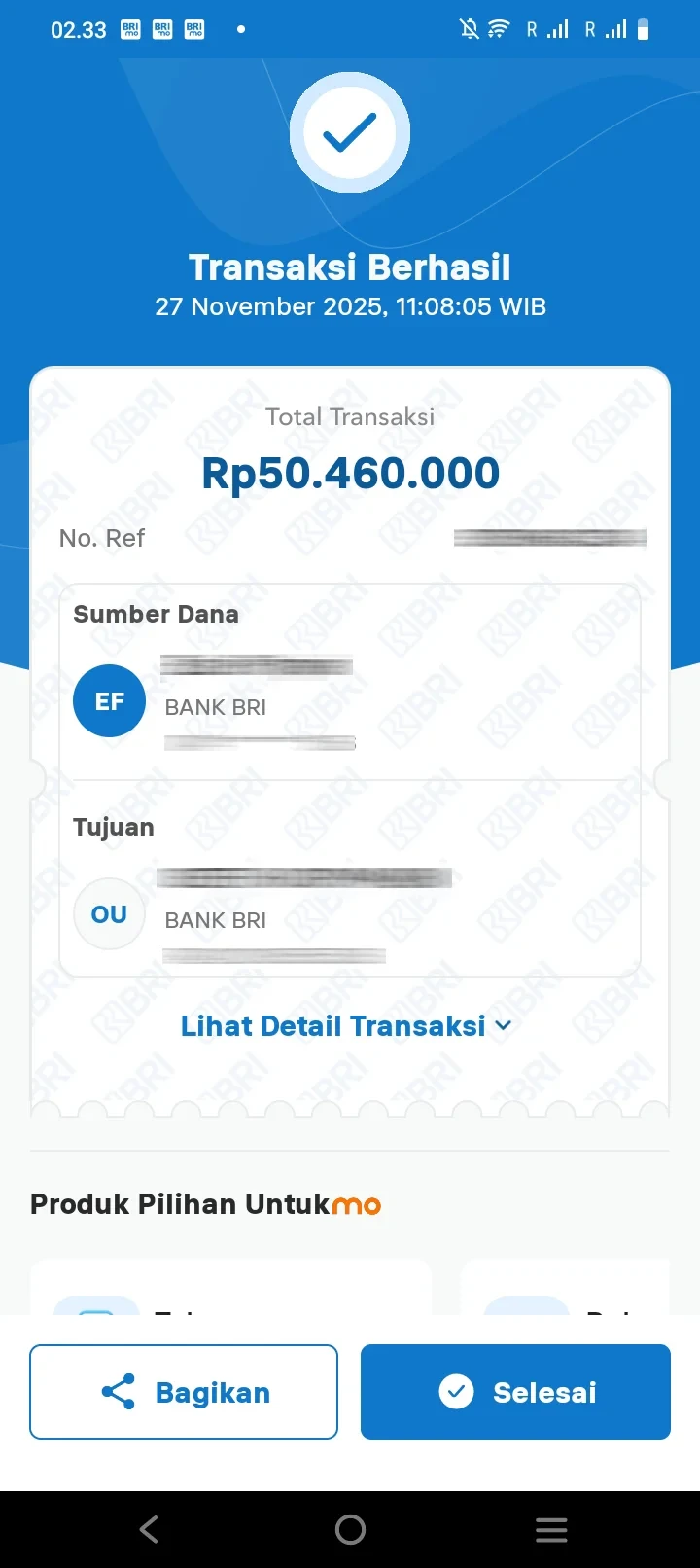Go back using system back button

(x=149, y=1529)
